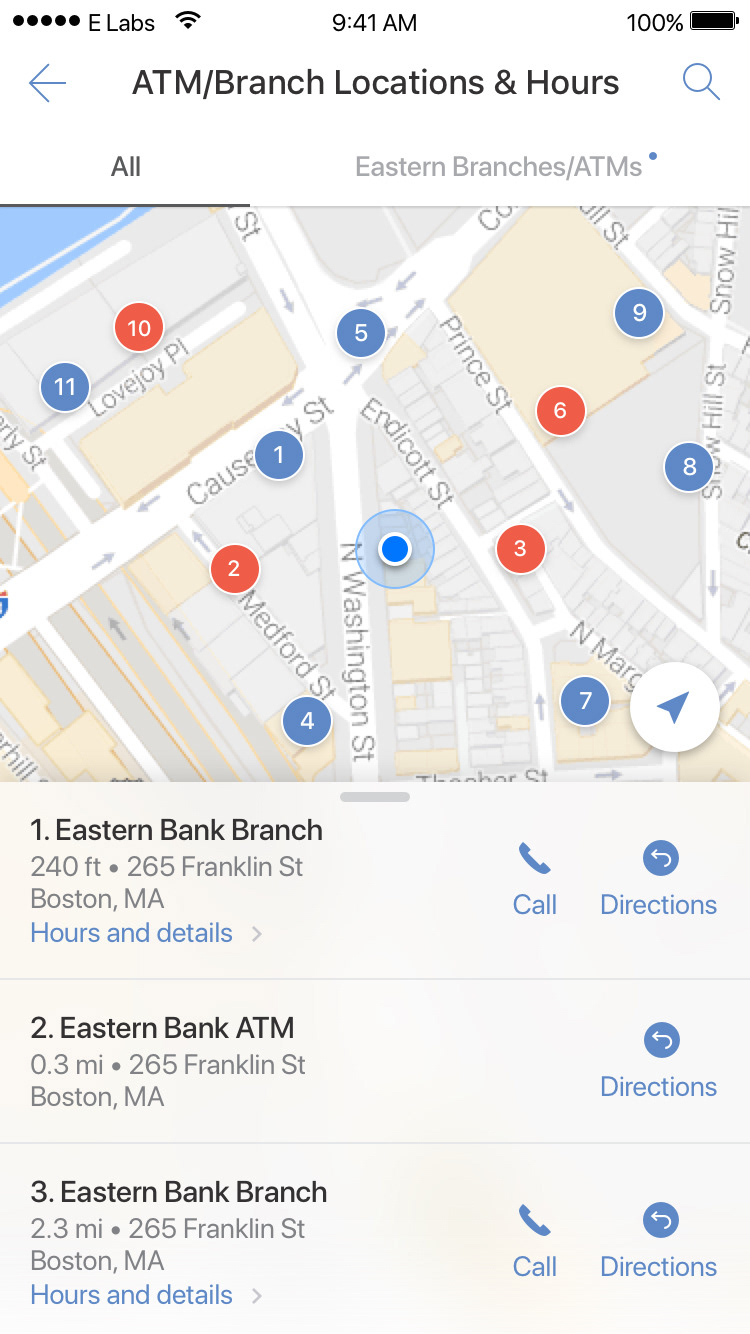Viewport: 750px width, 1334px height.
Task: Open map marker 6
Action: [x=560, y=410]
